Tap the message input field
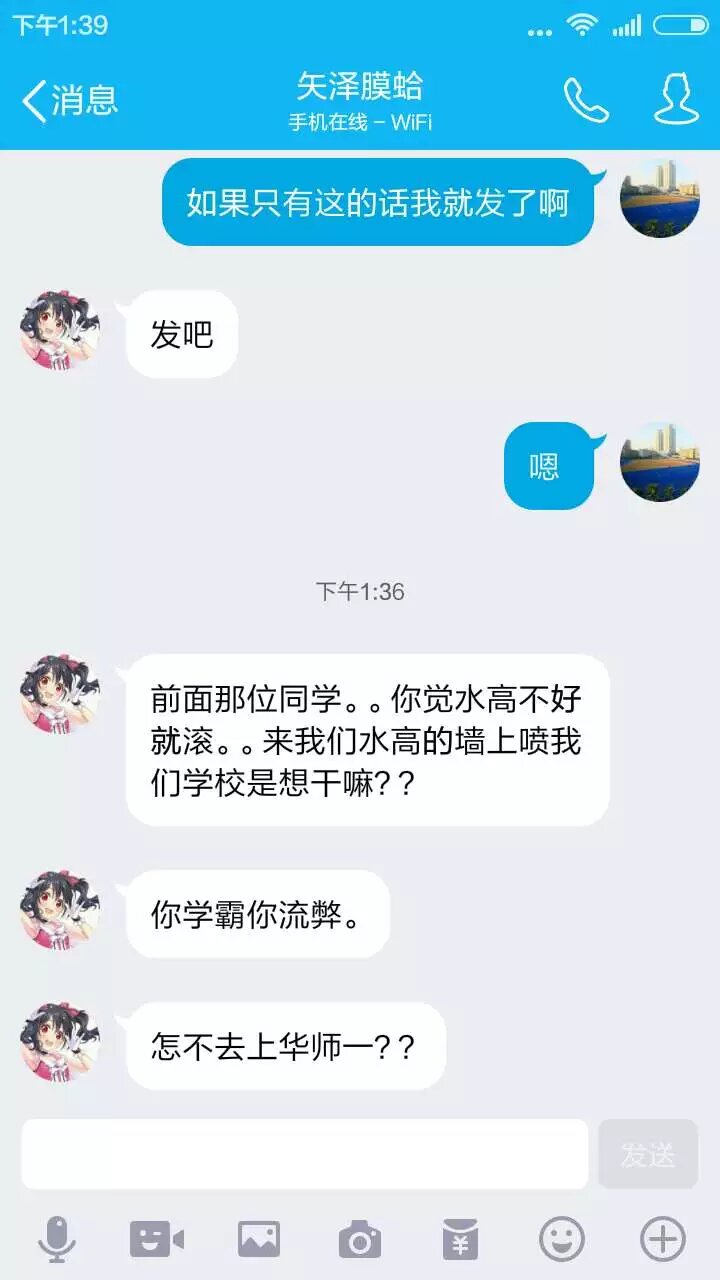Screen dimensions: 720x1280 pos(304,1154)
